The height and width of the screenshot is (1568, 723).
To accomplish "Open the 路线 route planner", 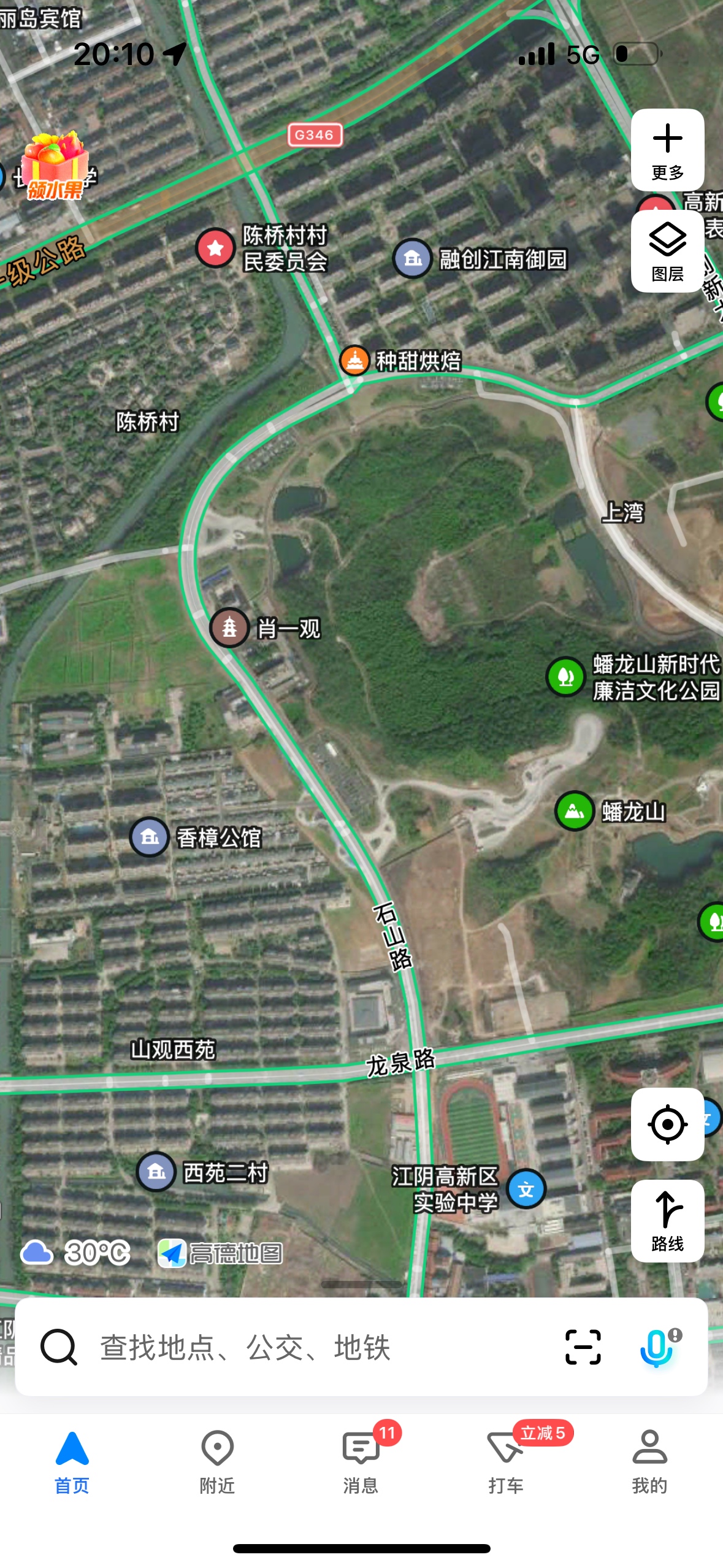I will tap(667, 1220).
